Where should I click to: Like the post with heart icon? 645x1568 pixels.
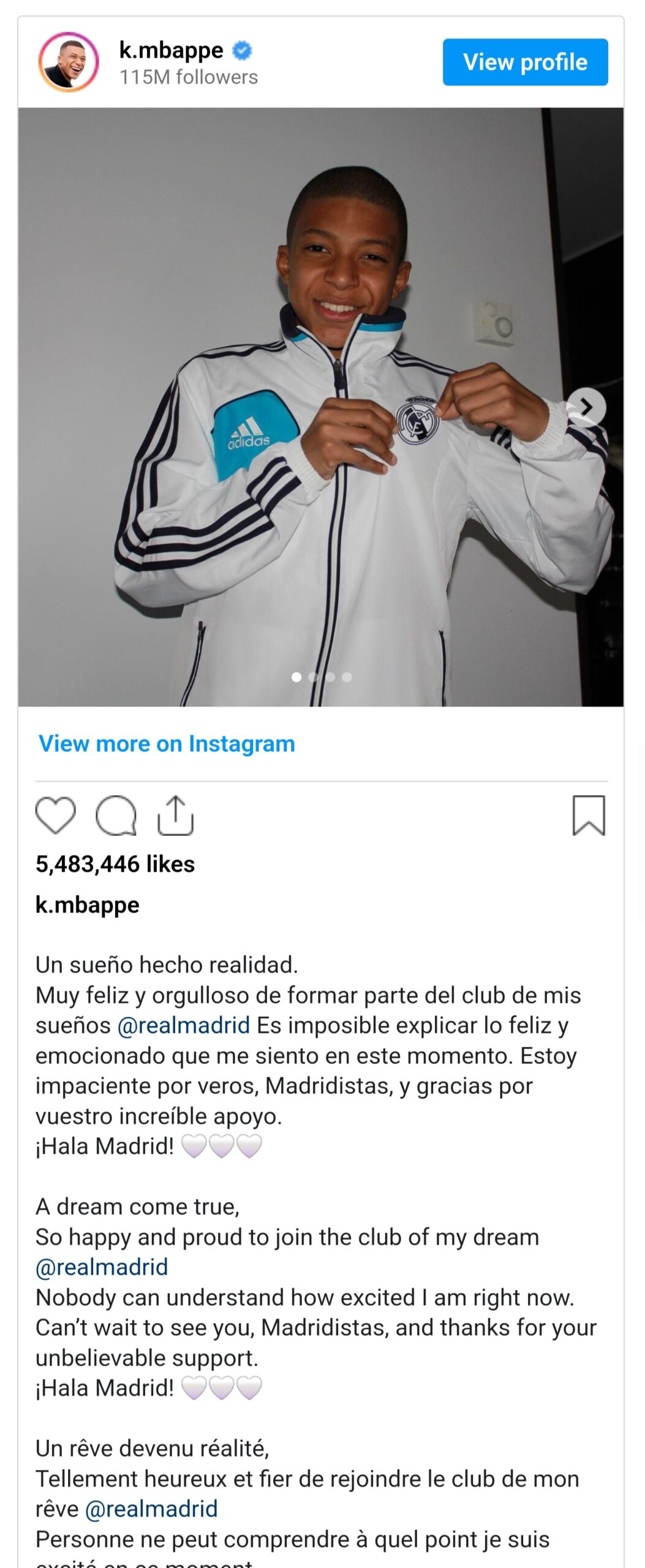click(55, 815)
